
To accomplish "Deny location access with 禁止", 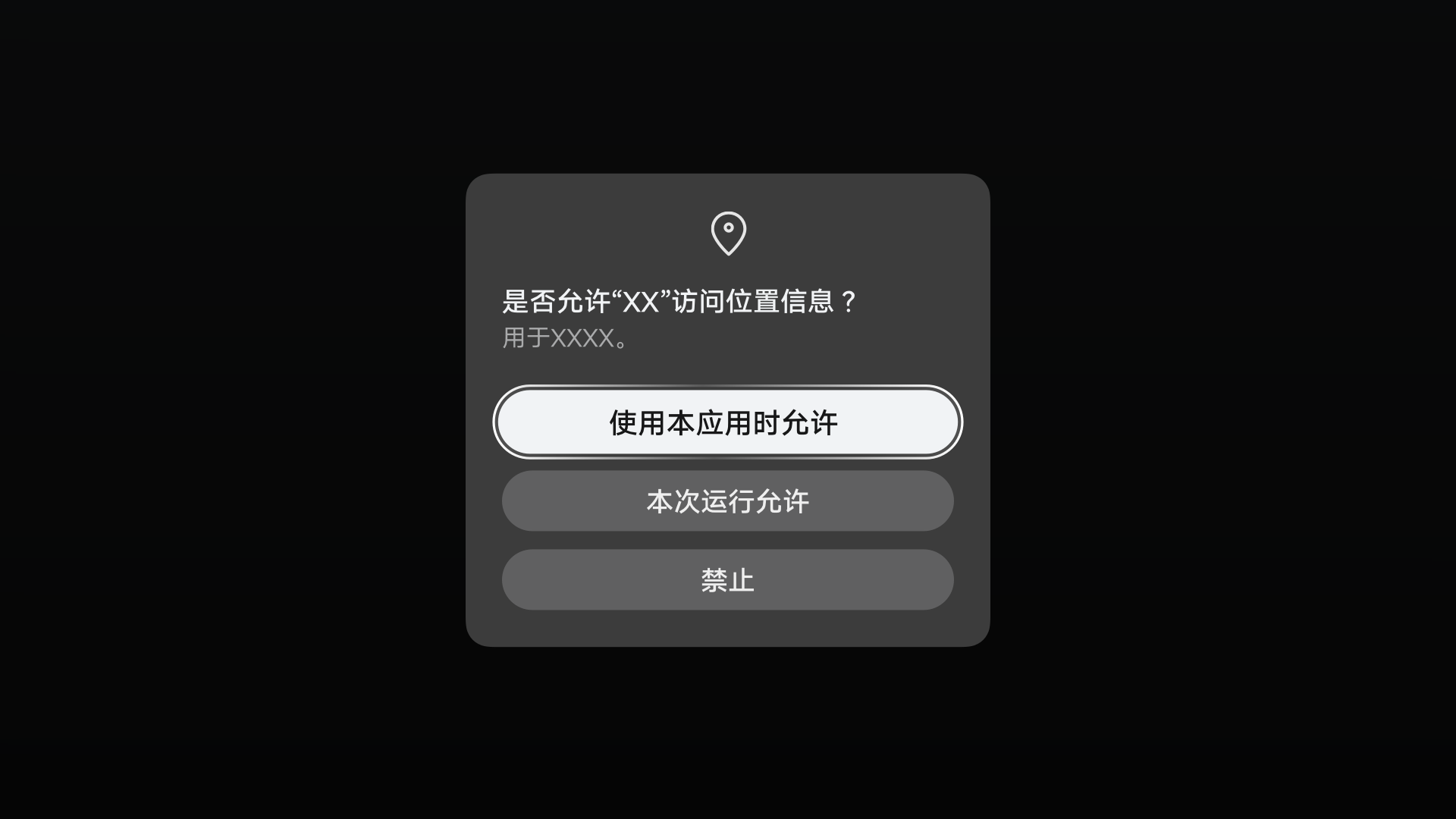I will tap(727, 580).
